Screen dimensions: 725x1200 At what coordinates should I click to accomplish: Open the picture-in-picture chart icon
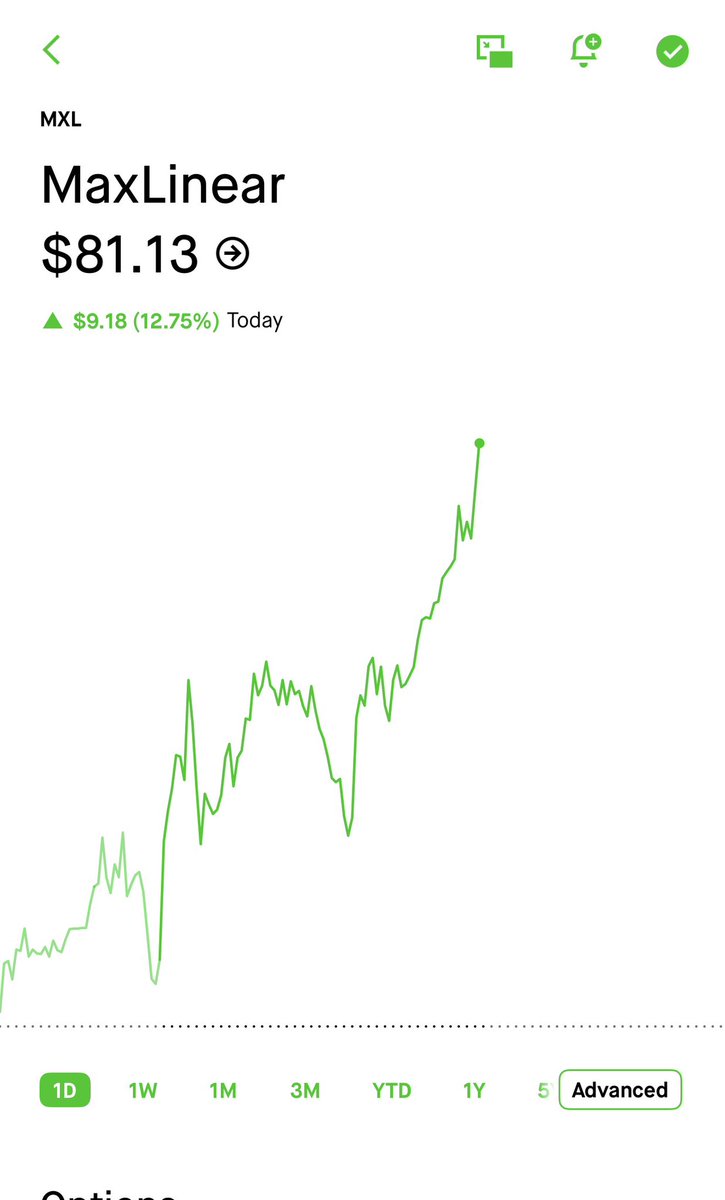coord(494,51)
